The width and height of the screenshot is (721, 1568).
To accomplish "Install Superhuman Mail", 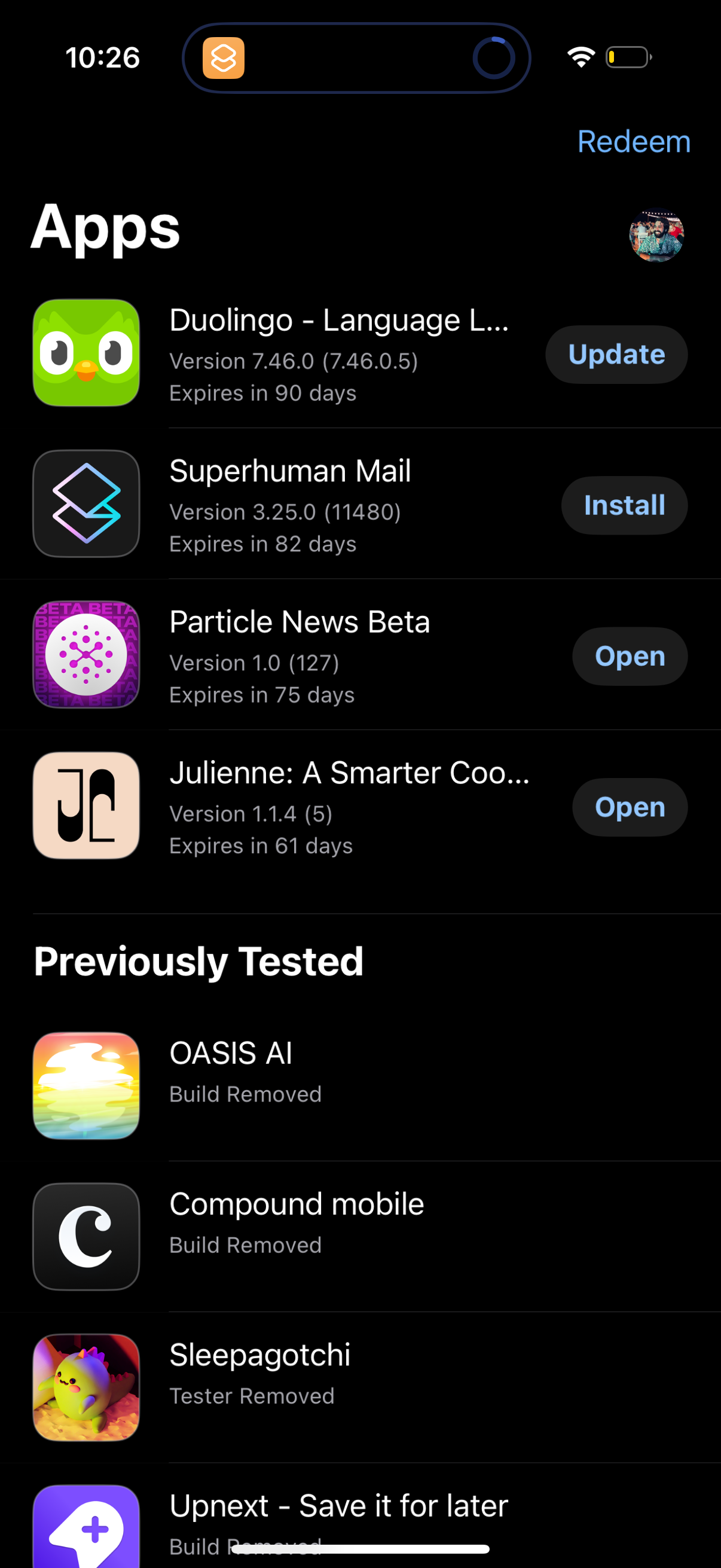I will coord(624,505).
